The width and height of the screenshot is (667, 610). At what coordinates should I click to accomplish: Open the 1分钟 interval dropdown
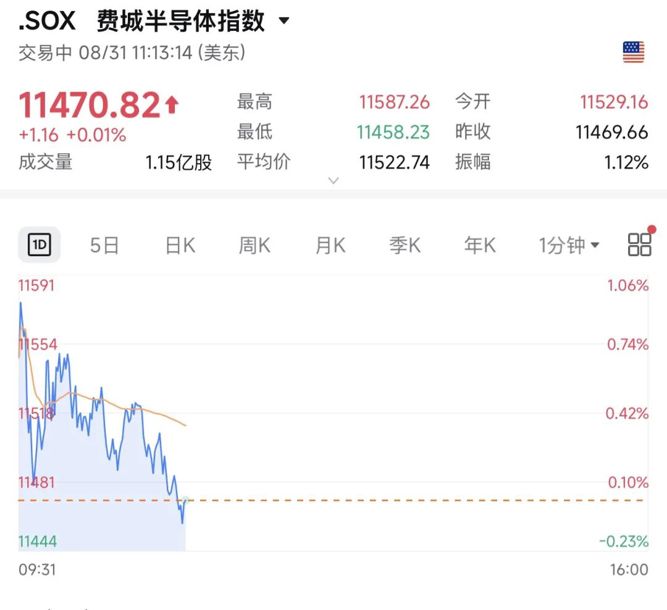pyautogui.click(x=569, y=245)
